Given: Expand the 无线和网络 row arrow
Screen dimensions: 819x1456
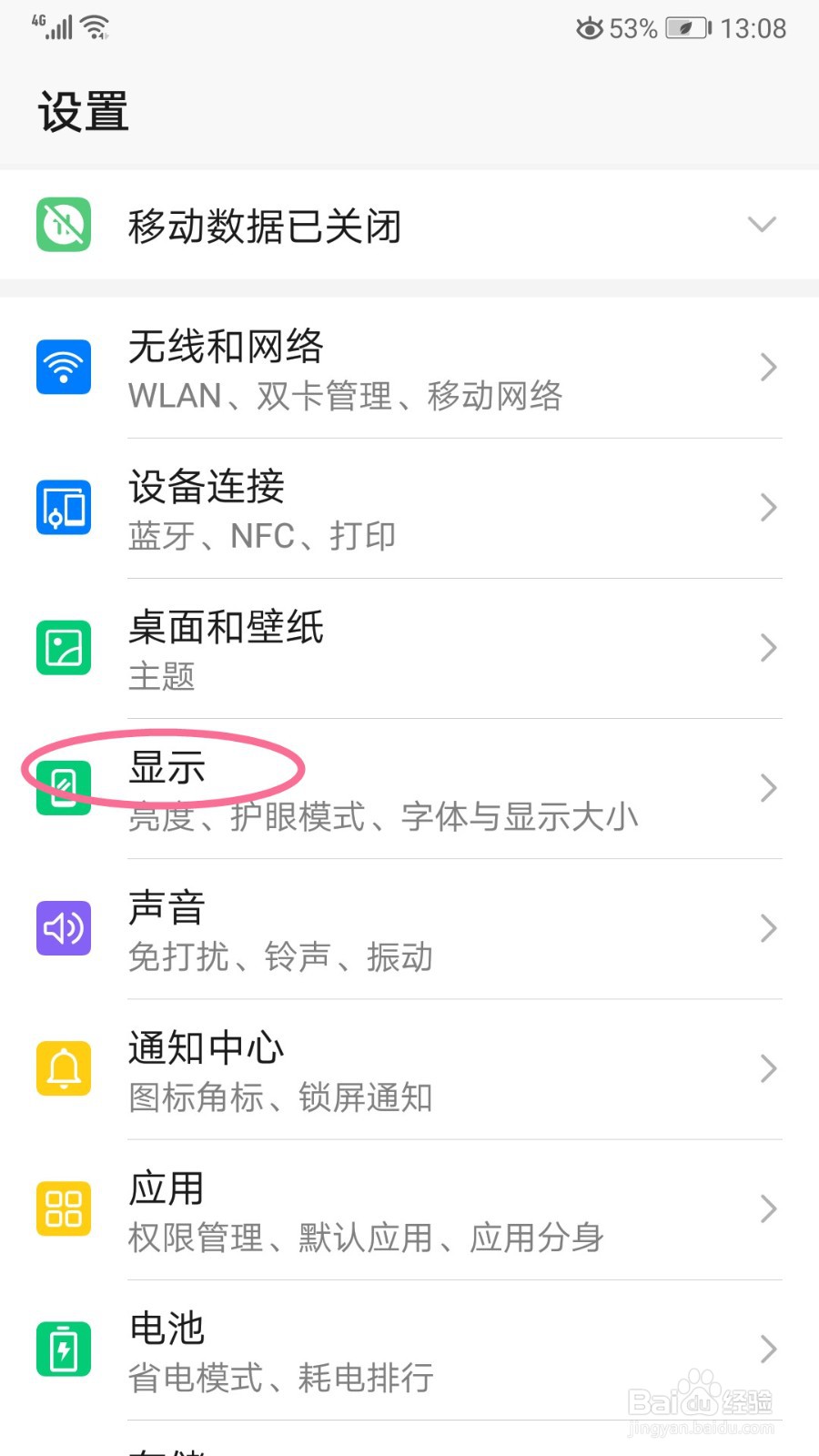Looking at the screenshot, I should 767,367.
